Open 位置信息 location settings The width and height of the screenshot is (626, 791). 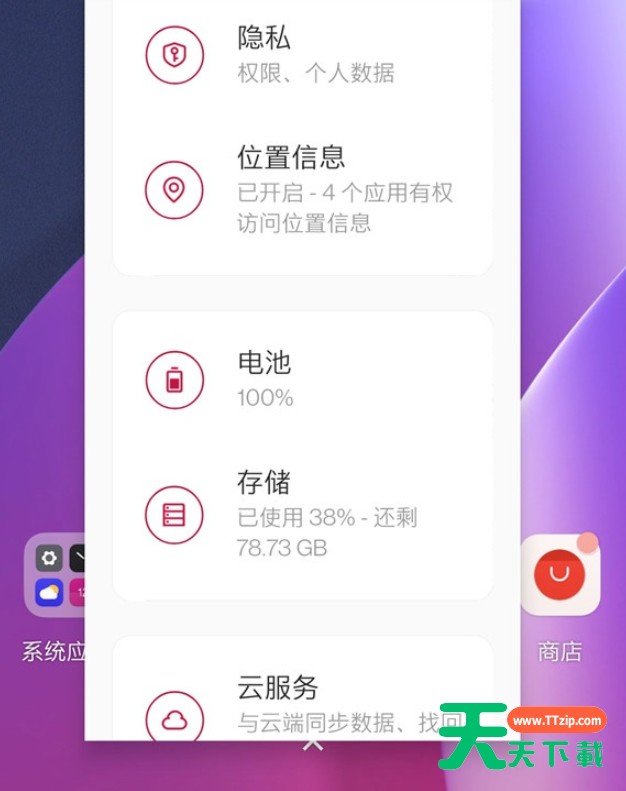302,189
